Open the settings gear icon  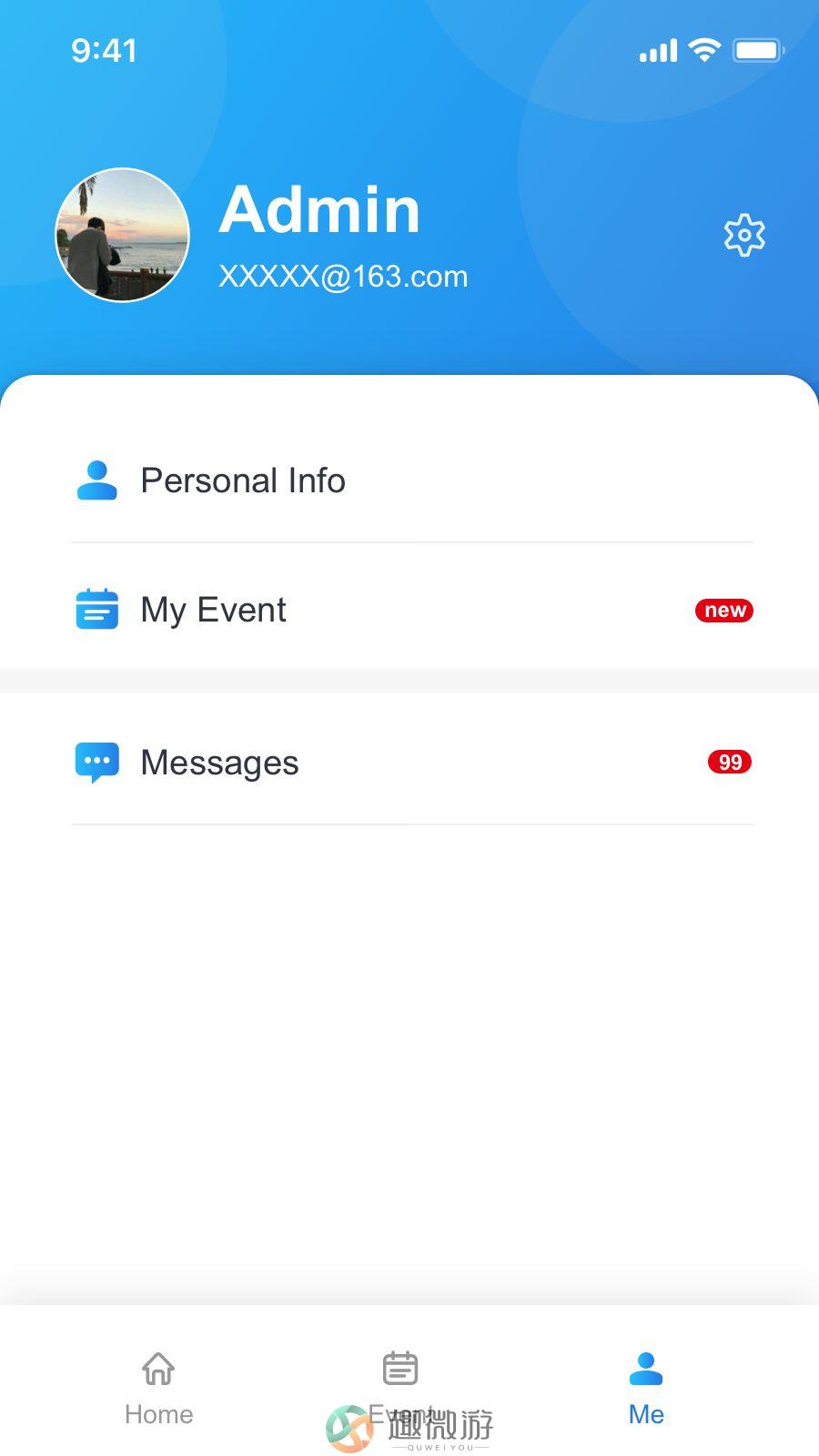click(744, 236)
